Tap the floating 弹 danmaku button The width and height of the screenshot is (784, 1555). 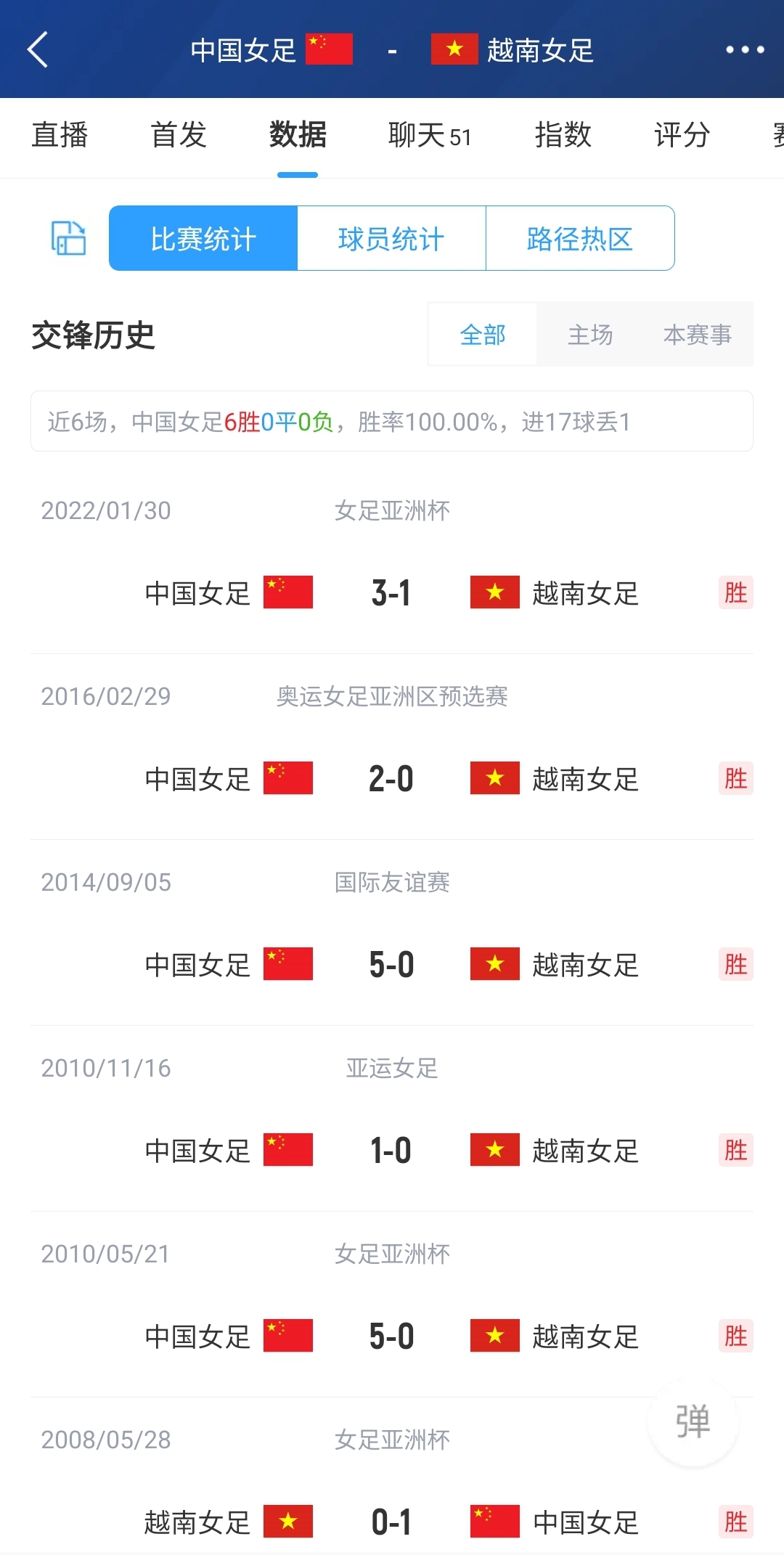tap(693, 1421)
